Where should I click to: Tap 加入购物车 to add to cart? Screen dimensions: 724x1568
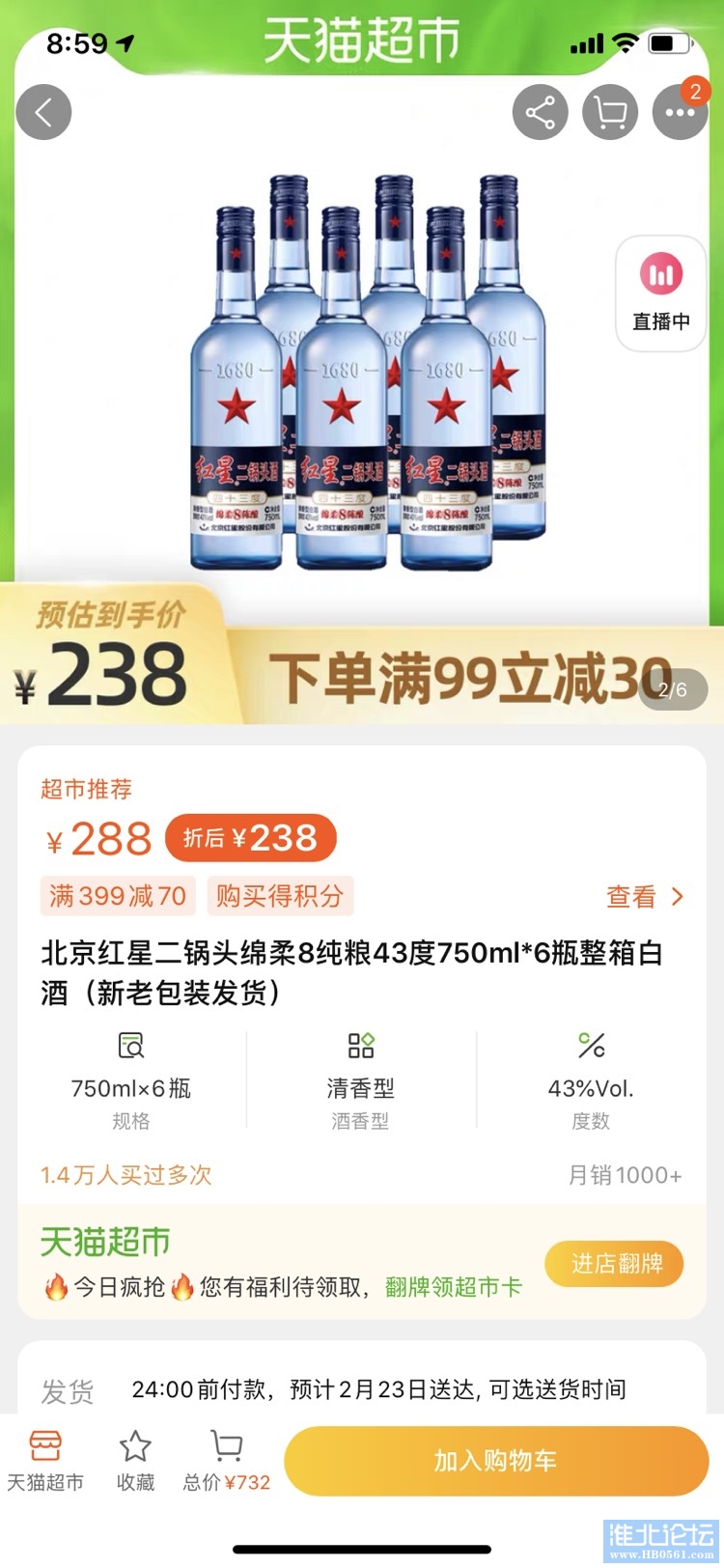496,1461
